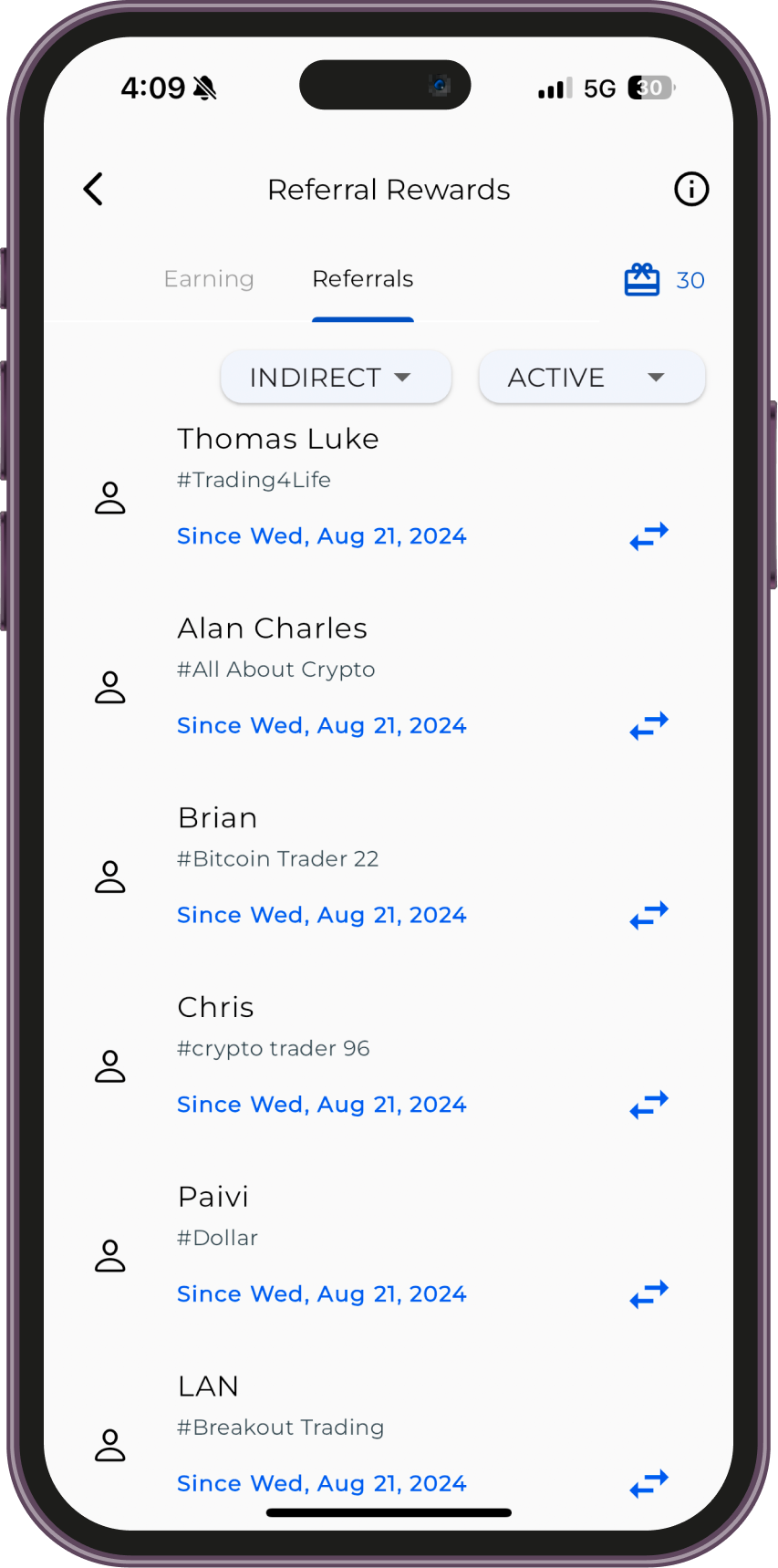The image size is (778, 1568).
Task: Tap the swap arrows beside Brian
Action: [x=648, y=915]
